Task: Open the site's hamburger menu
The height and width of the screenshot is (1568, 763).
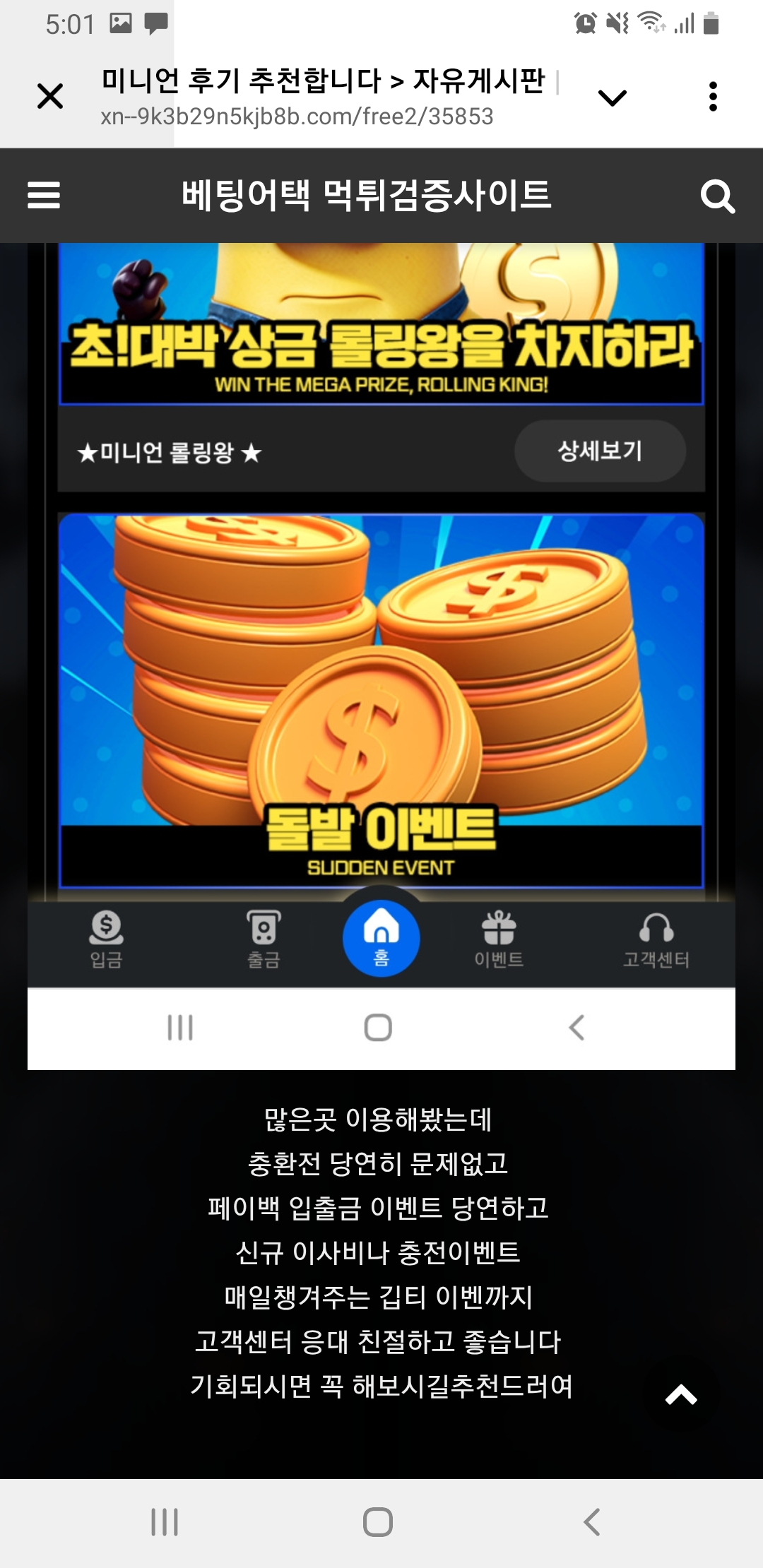Action: [x=44, y=195]
